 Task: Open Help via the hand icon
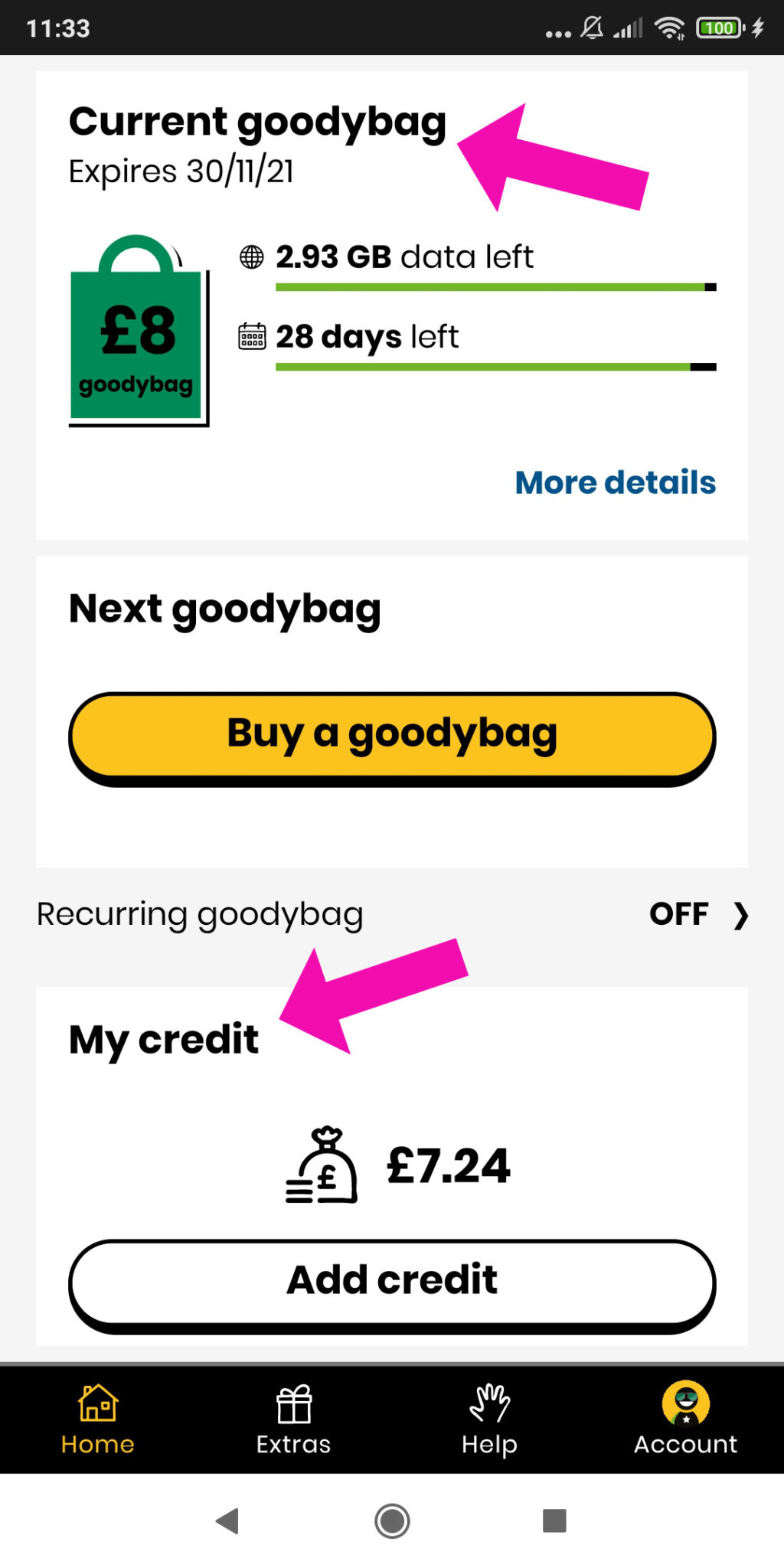tap(490, 1401)
